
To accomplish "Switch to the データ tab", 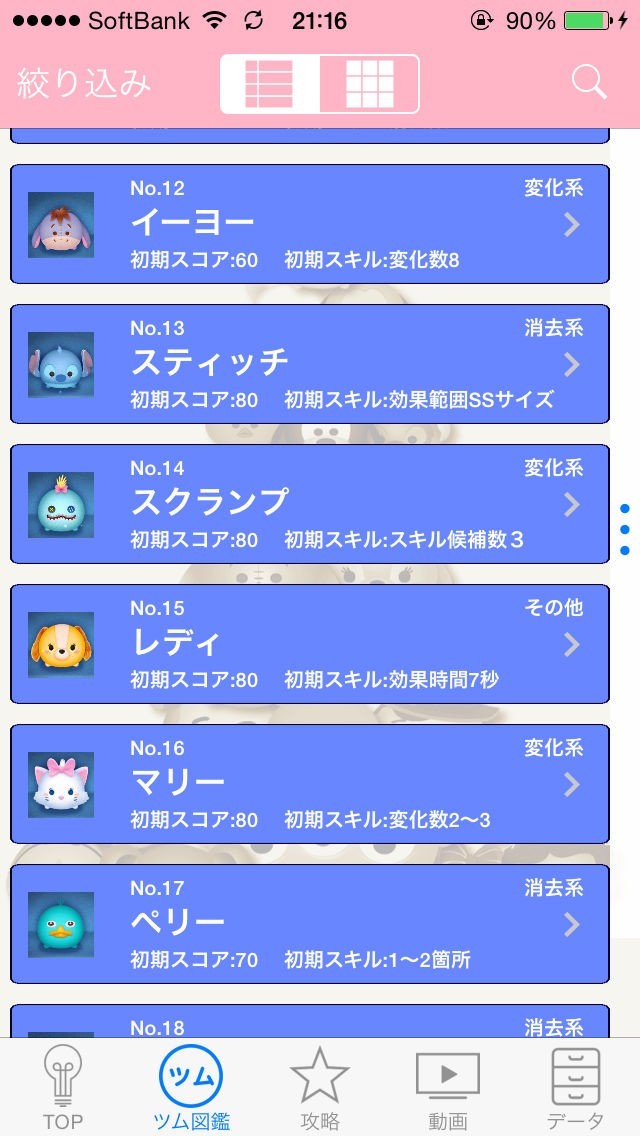I will [x=575, y=1088].
